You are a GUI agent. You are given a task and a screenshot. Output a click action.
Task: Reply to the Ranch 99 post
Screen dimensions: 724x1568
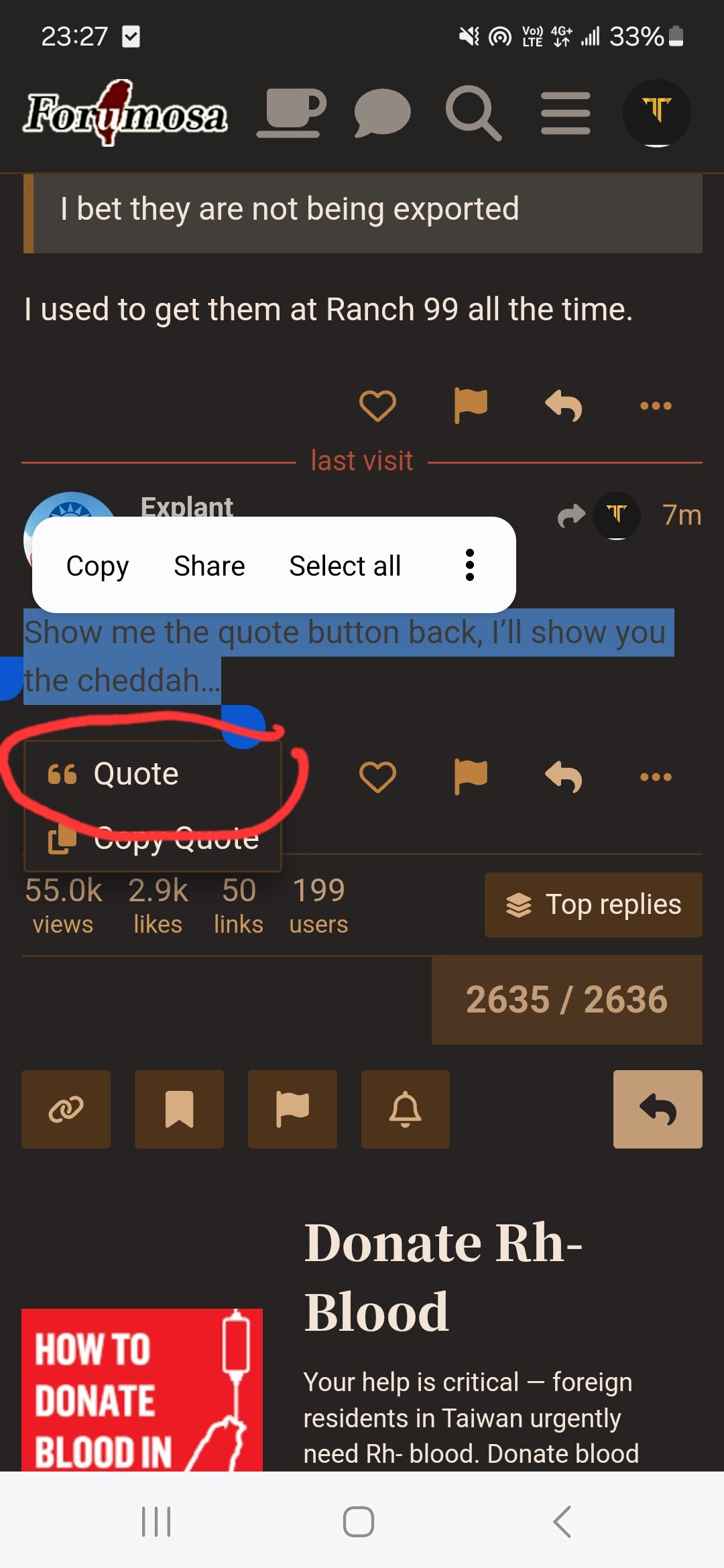click(563, 405)
